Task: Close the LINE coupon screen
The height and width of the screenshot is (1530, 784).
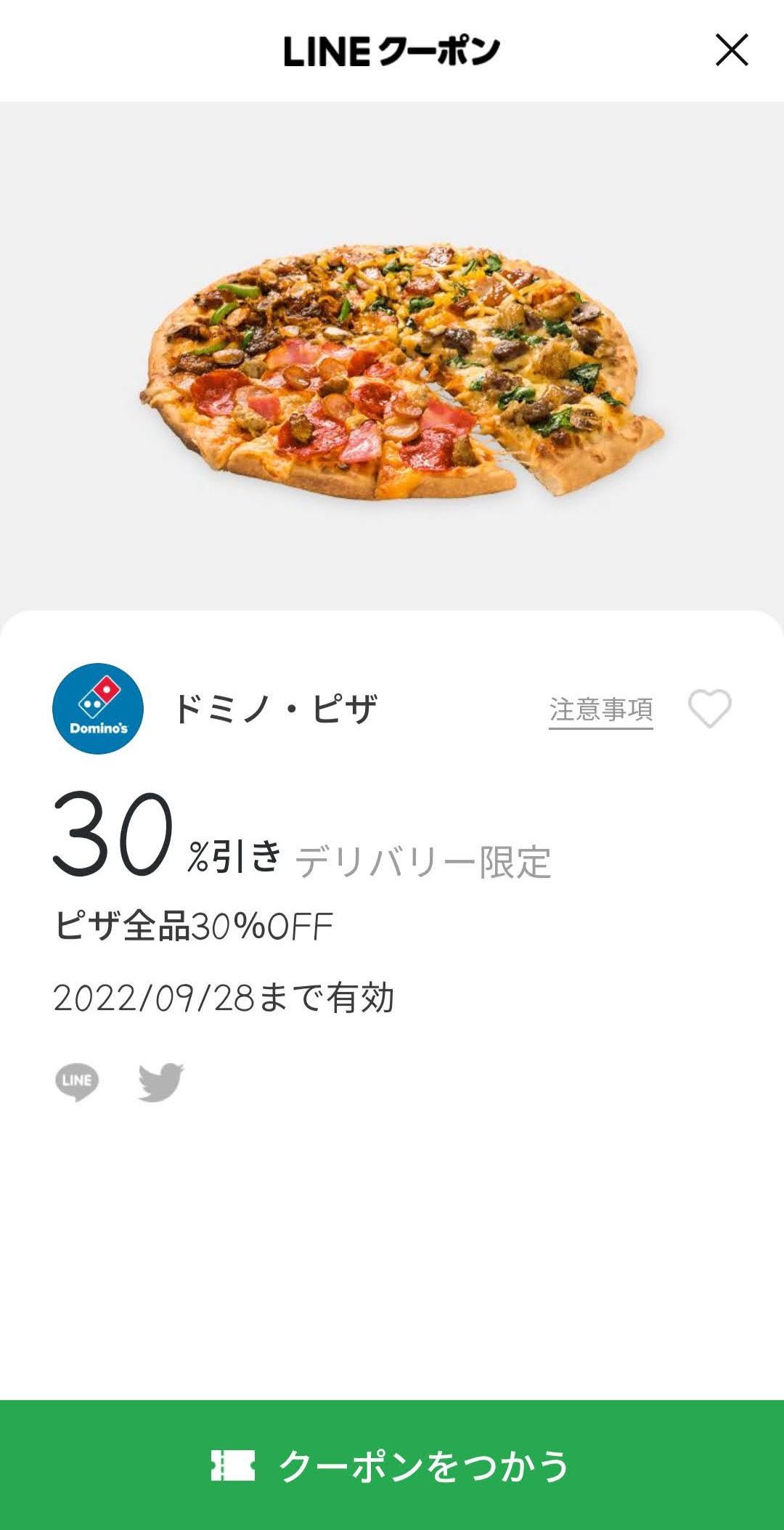Action: [732, 50]
